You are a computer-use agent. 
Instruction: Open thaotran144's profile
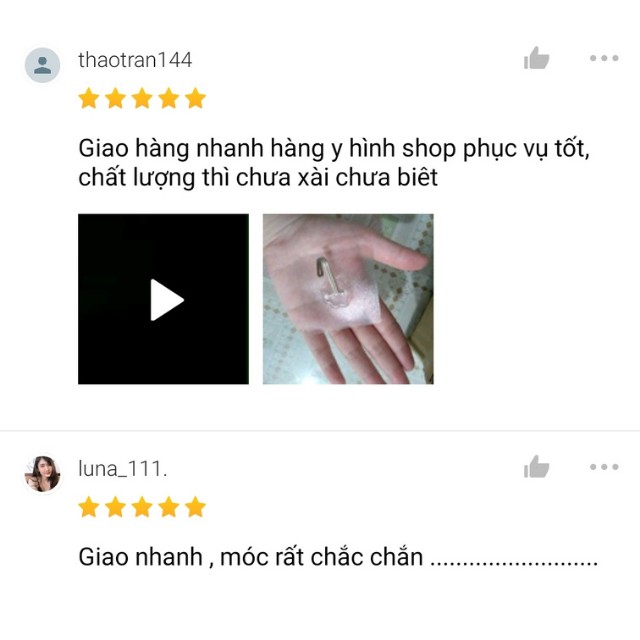tap(134, 60)
